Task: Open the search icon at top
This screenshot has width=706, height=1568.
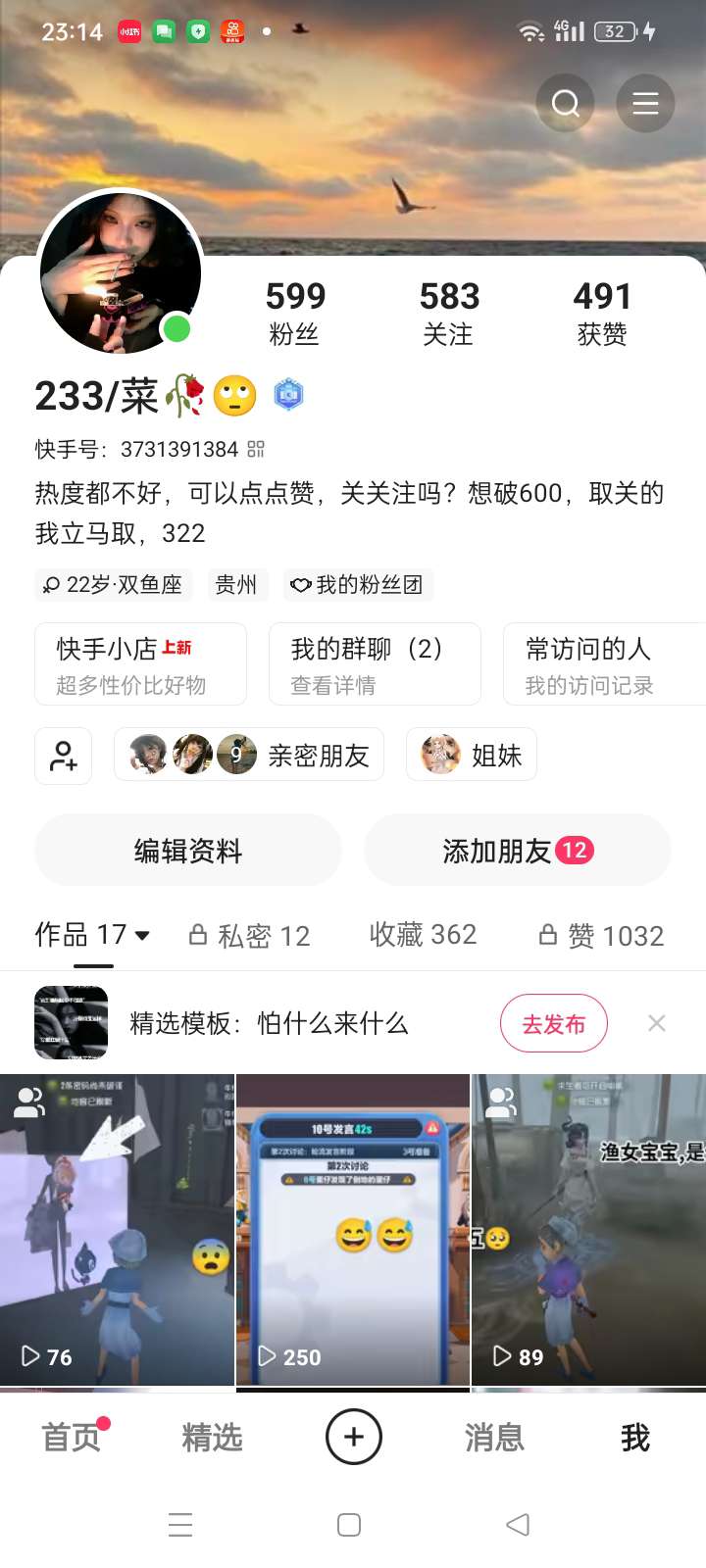Action: point(566,103)
